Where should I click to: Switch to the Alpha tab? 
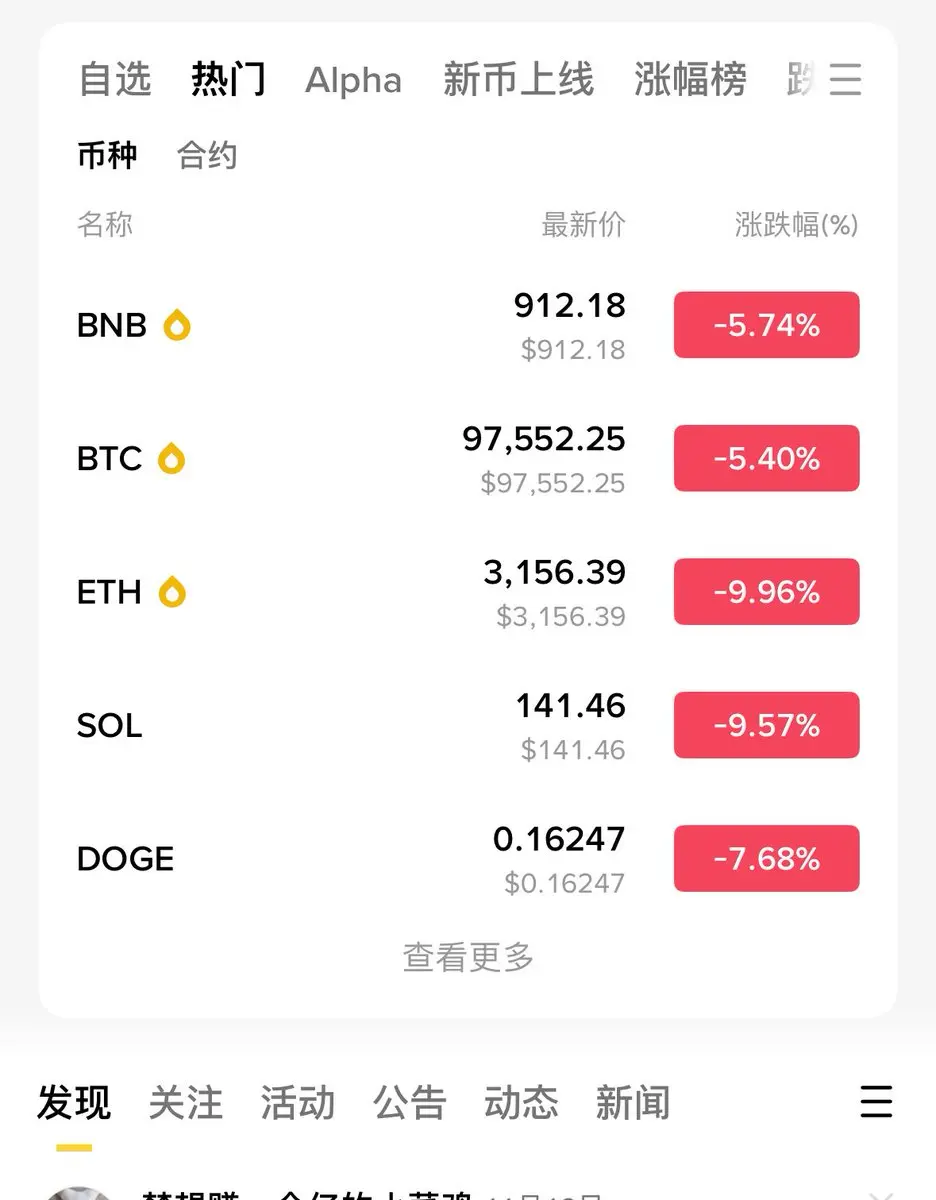point(353,80)
